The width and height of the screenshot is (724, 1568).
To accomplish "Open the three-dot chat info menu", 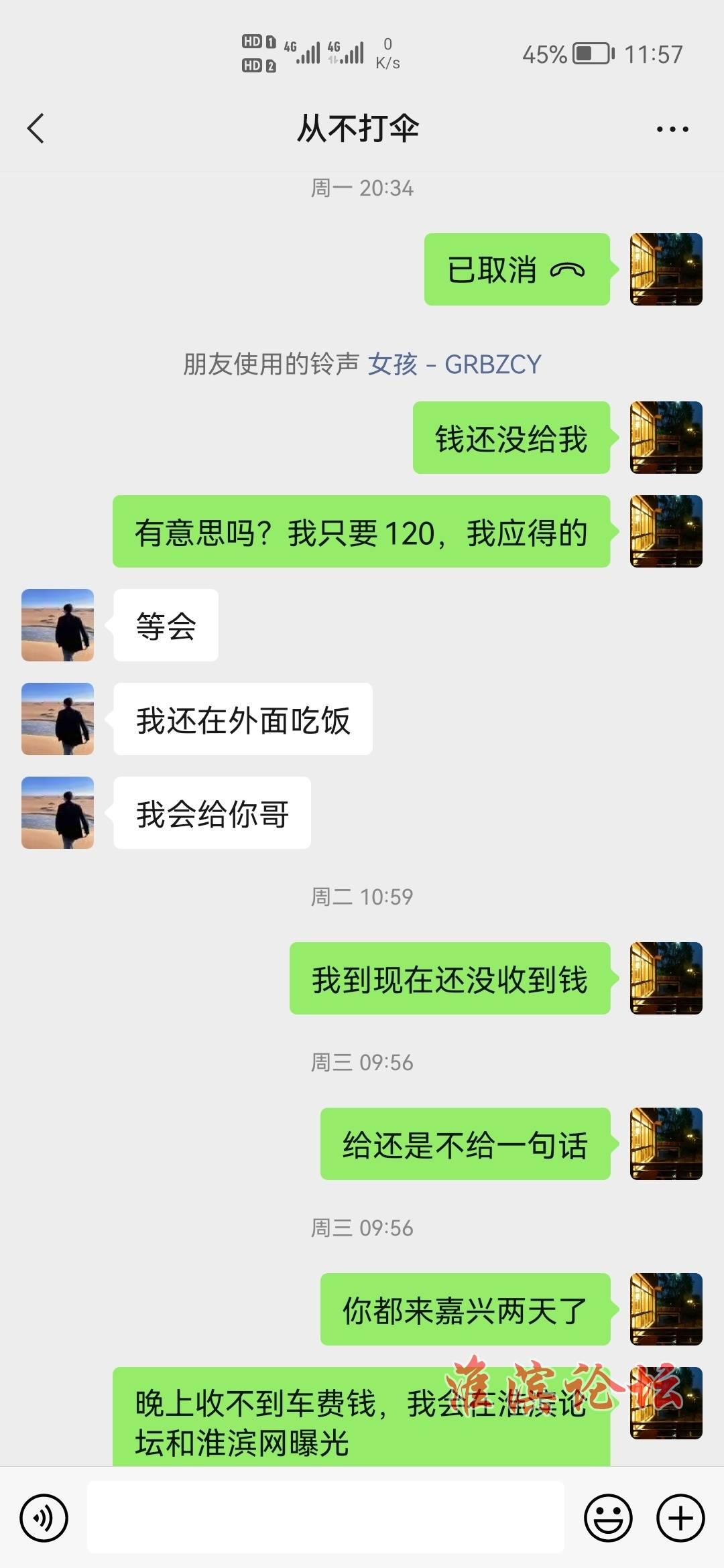I will point(672,129).
